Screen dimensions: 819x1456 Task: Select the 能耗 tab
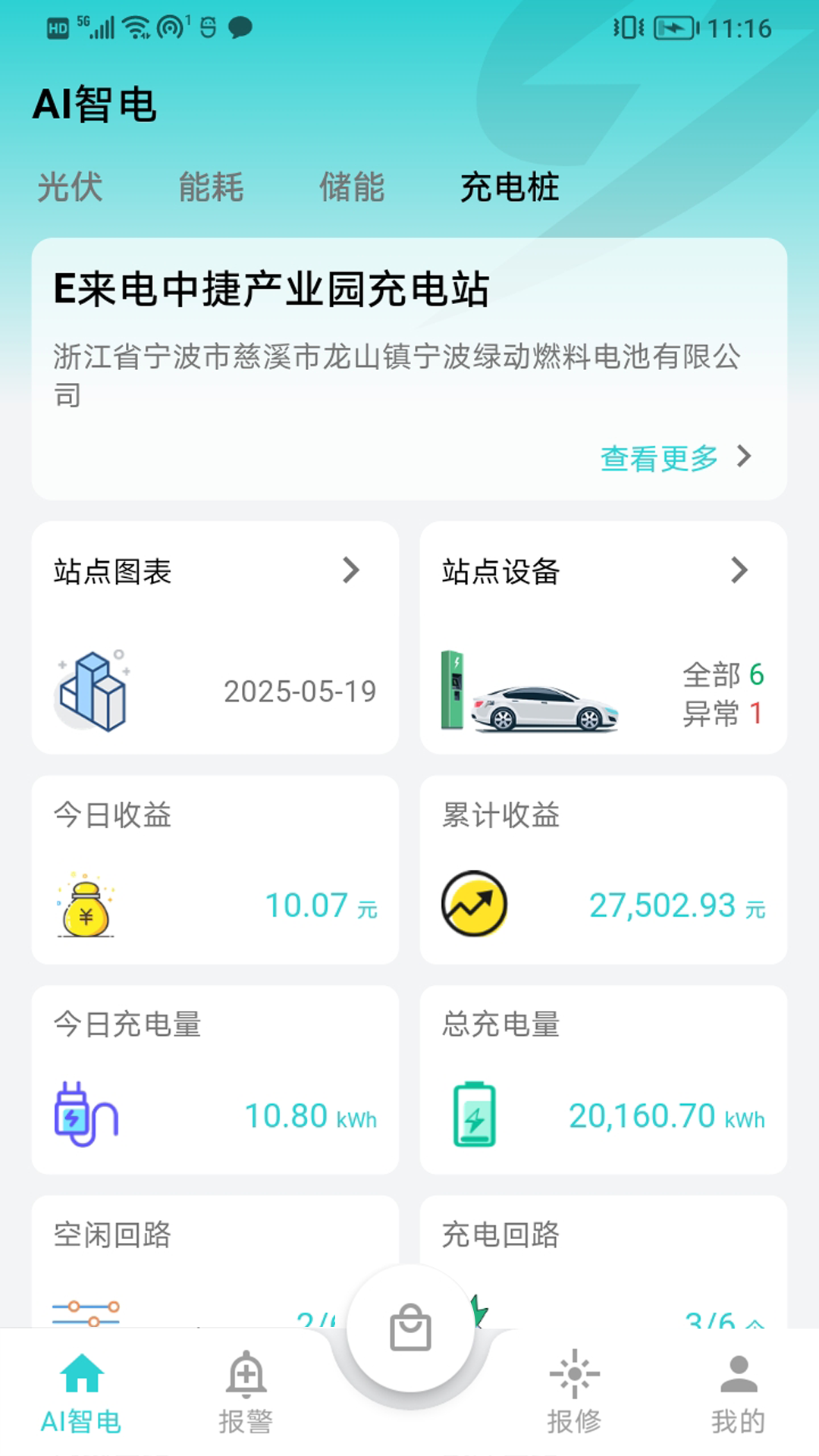211,187
